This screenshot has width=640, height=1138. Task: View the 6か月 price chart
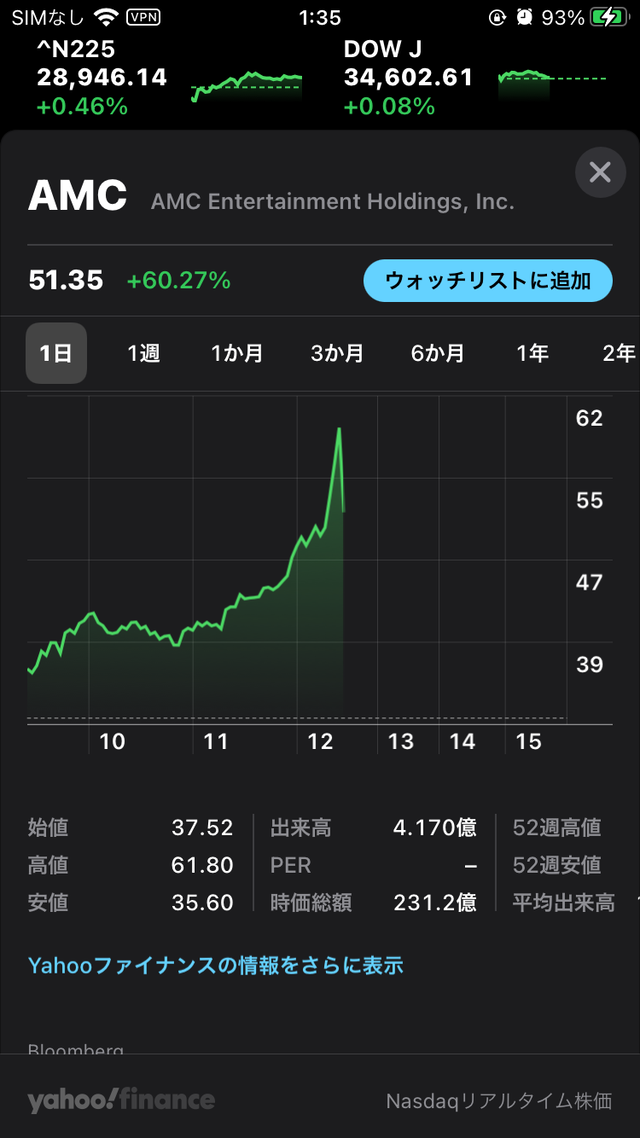pyautogui.click(x=437, y=353)
